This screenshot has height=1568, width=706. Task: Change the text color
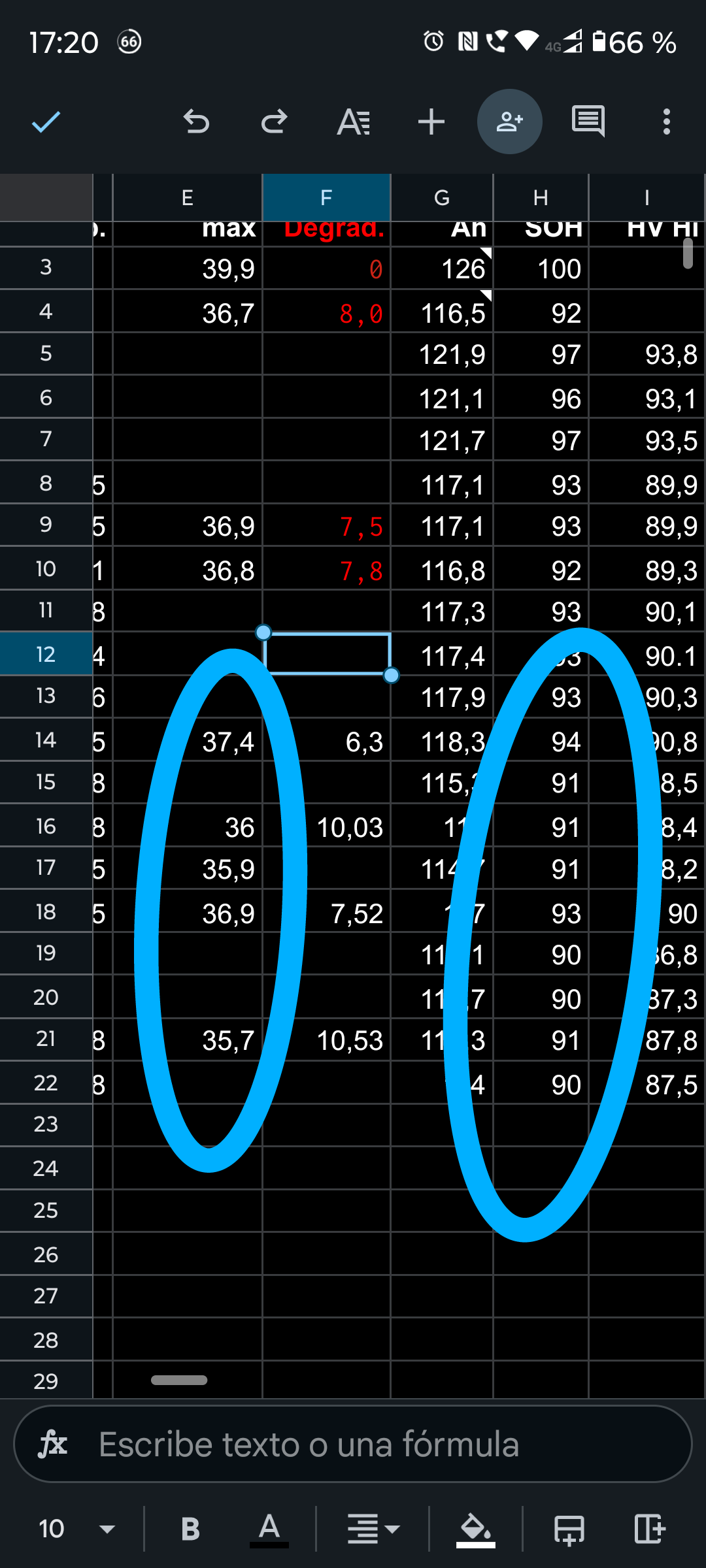pos(269,1529)
